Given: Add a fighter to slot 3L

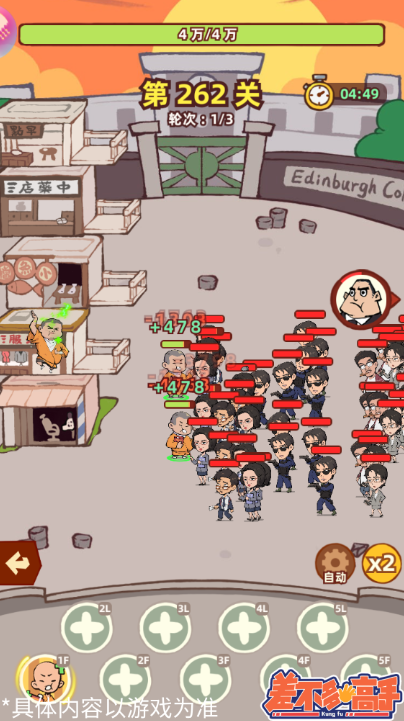Looking at the screenshot, I should 165,628.
